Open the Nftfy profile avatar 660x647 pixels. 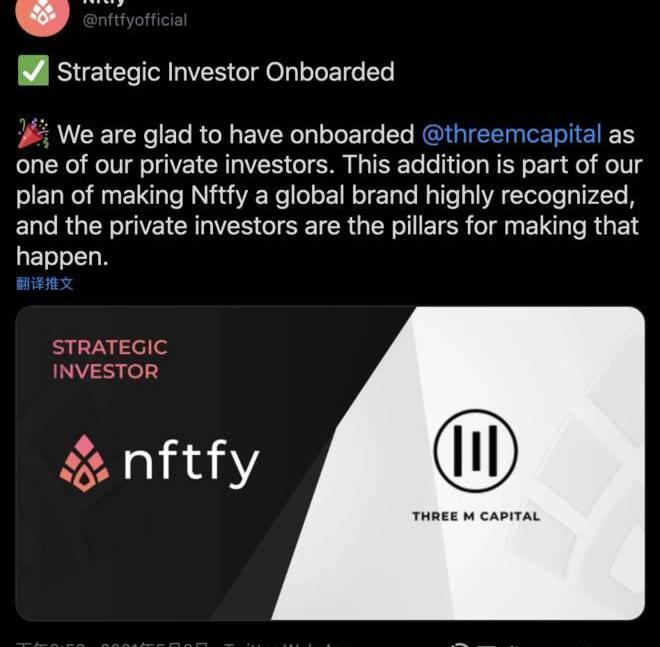pos(42,12)
